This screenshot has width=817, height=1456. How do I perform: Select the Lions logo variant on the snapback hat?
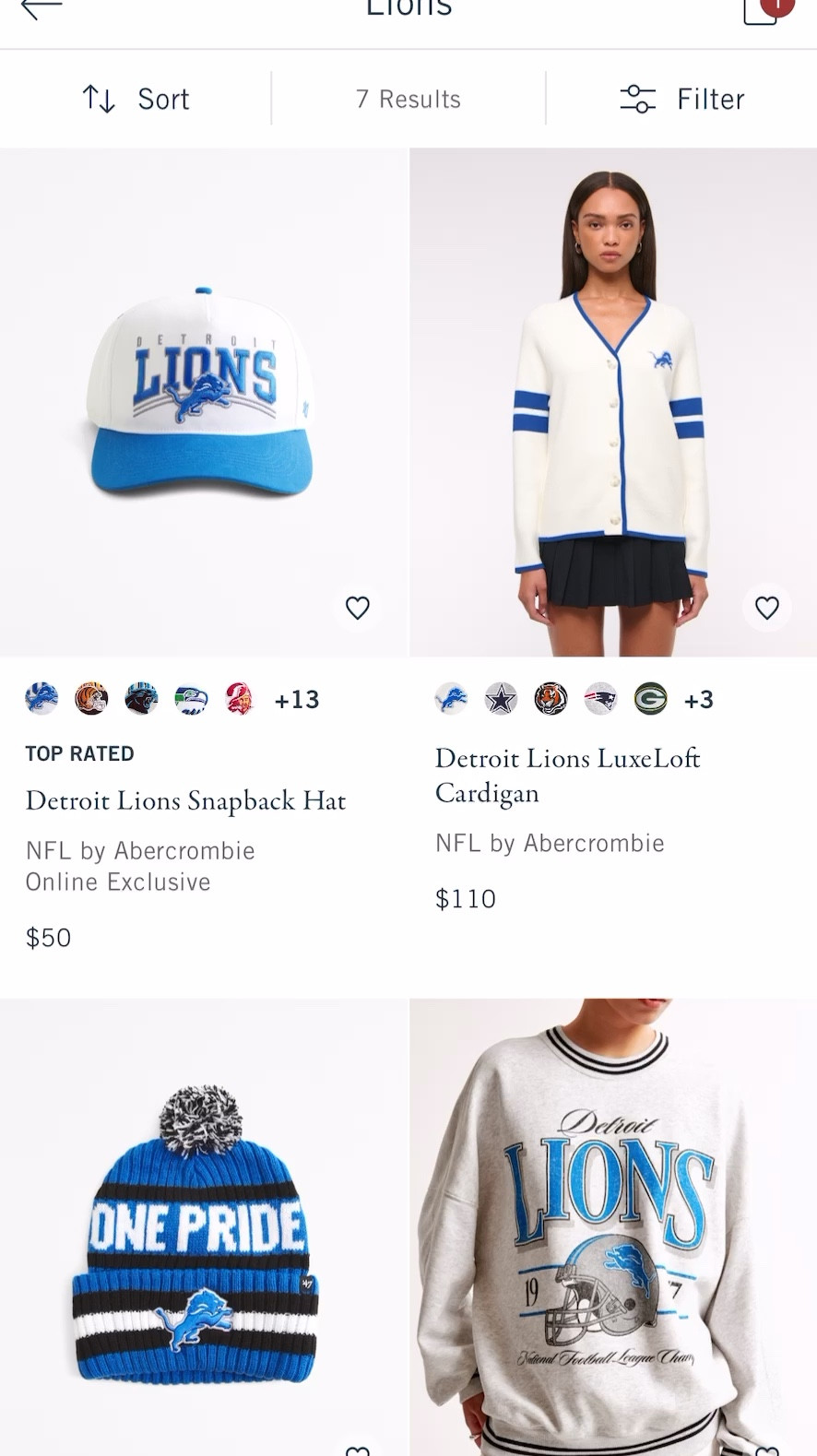tap(41, 699)
